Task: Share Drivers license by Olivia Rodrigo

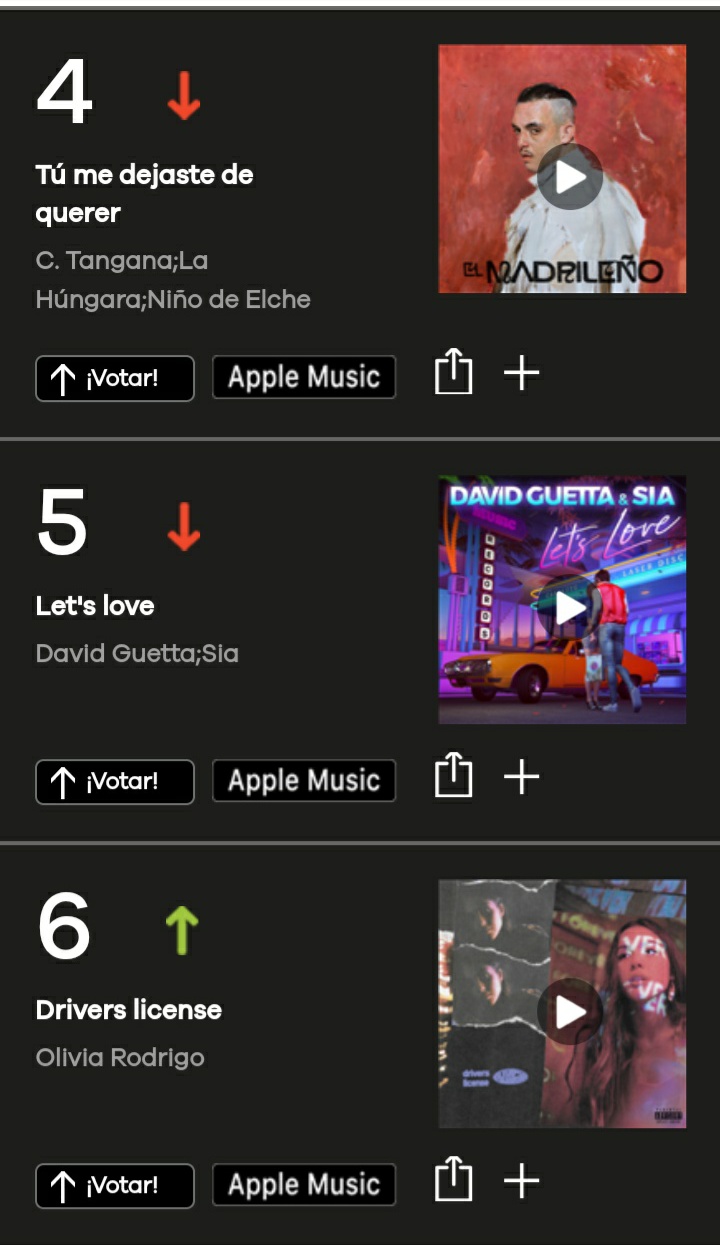Action: pyautogui.click(x=453, y=1181)
